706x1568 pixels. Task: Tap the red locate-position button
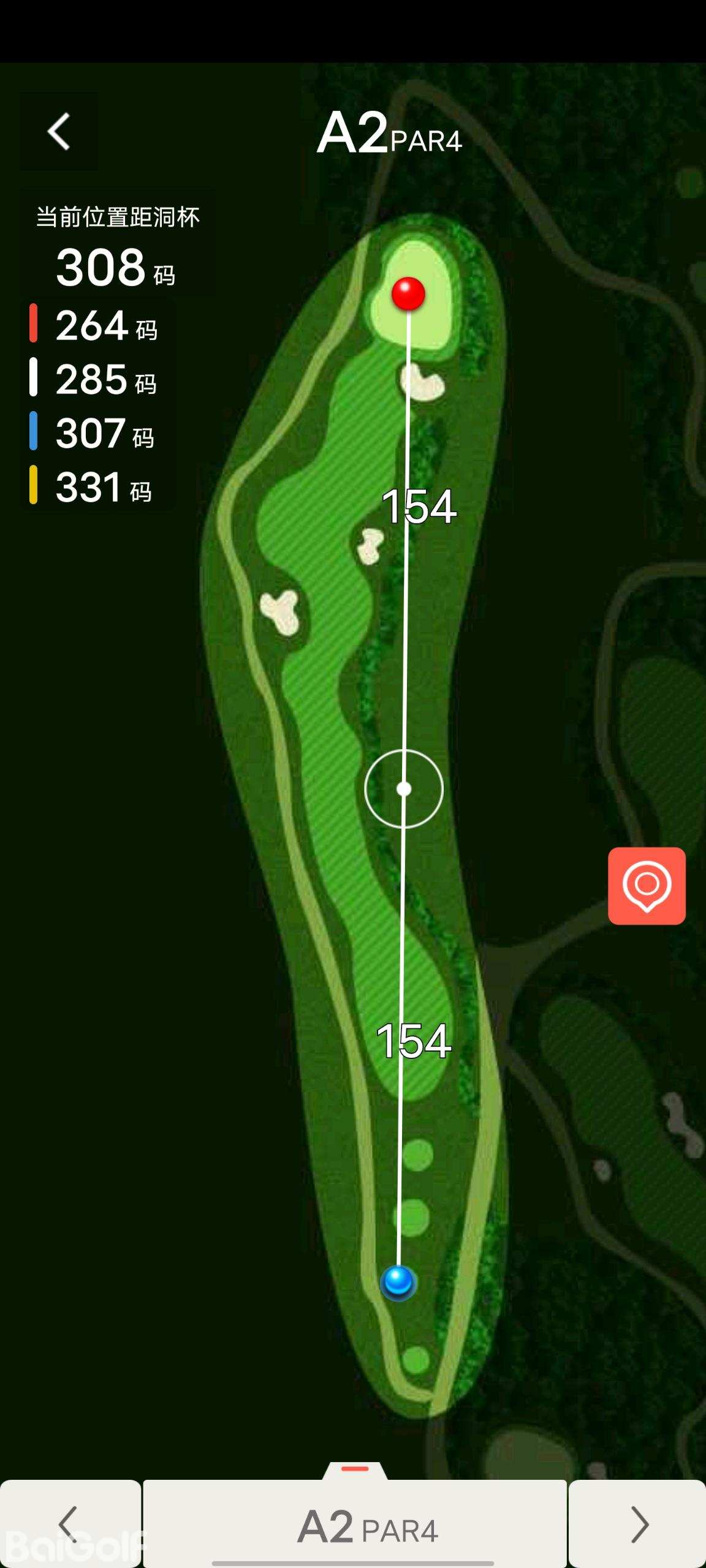point(647,886)
